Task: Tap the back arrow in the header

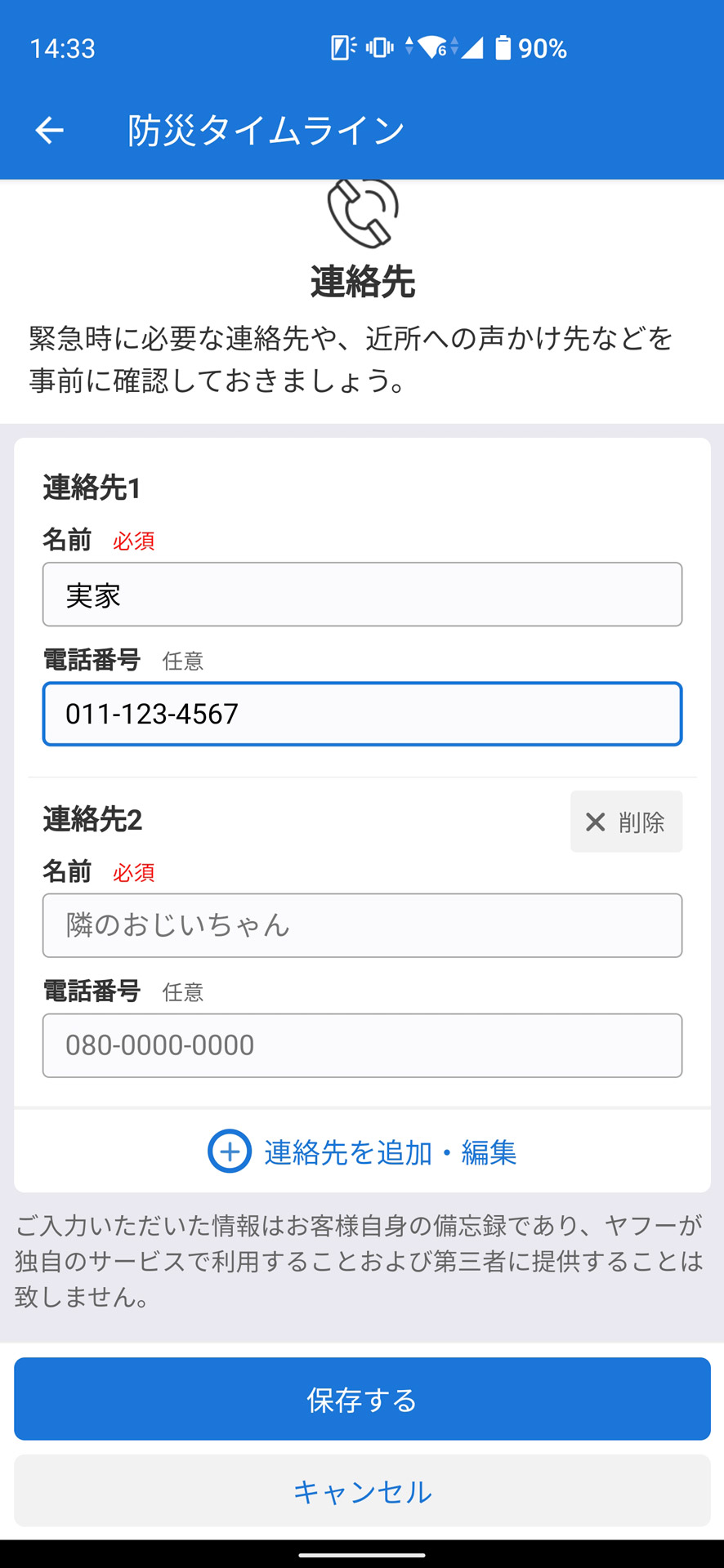Action: [48, 129]
